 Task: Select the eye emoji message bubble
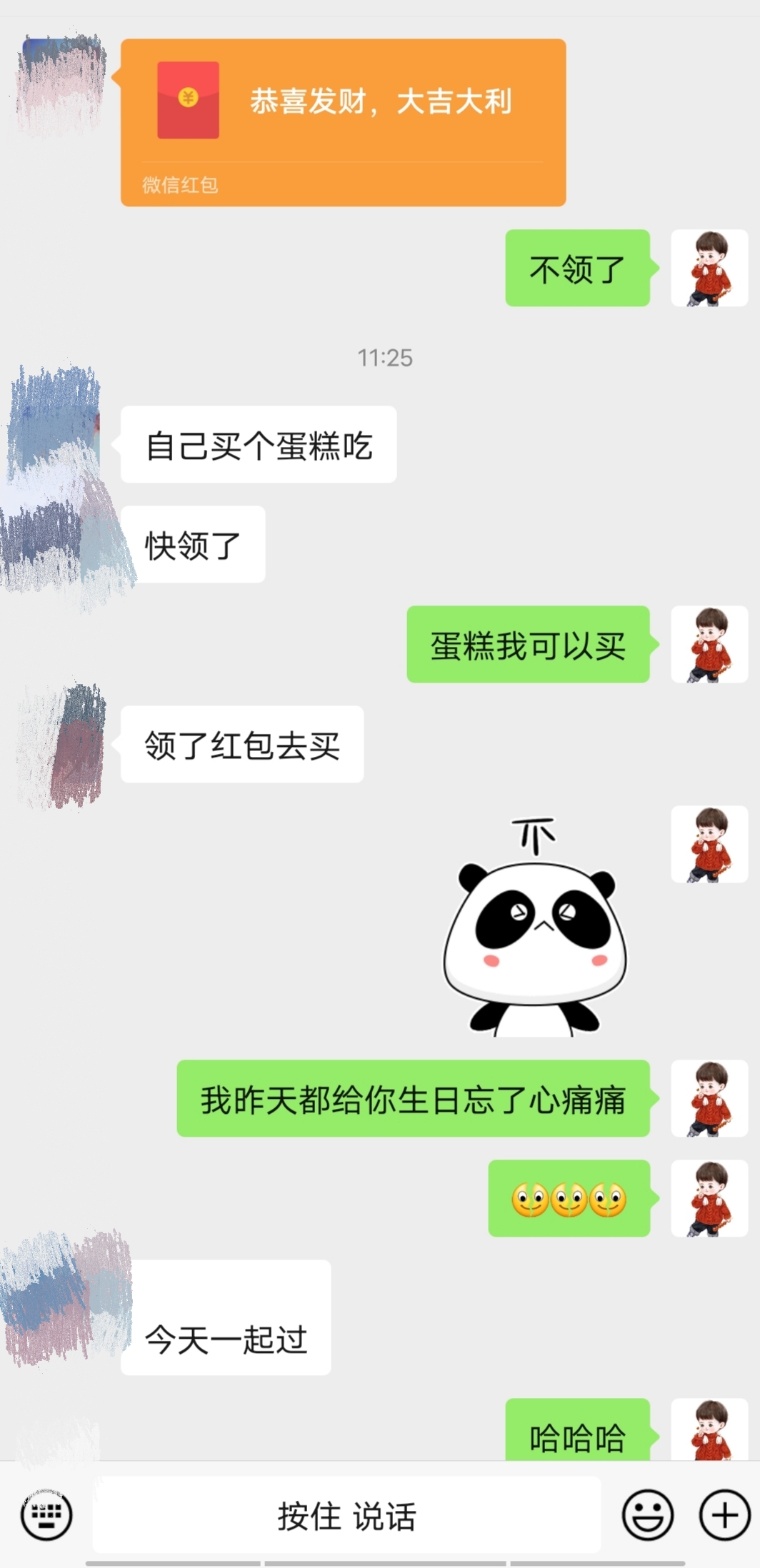click(x=569, y=1195)
